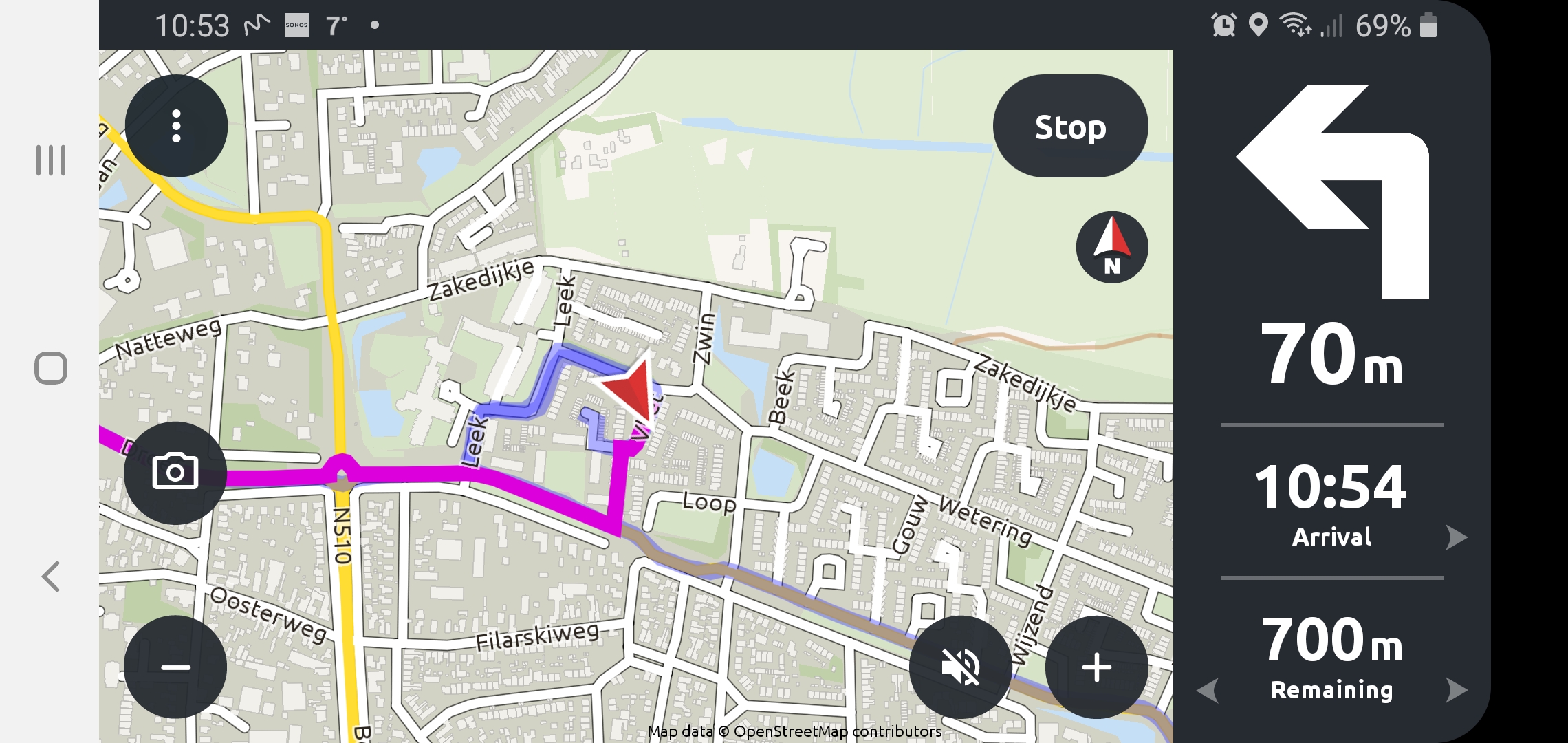Open the three-dot overflow menu
Viewport: 1568px width, 743px height.
[176, 126]
